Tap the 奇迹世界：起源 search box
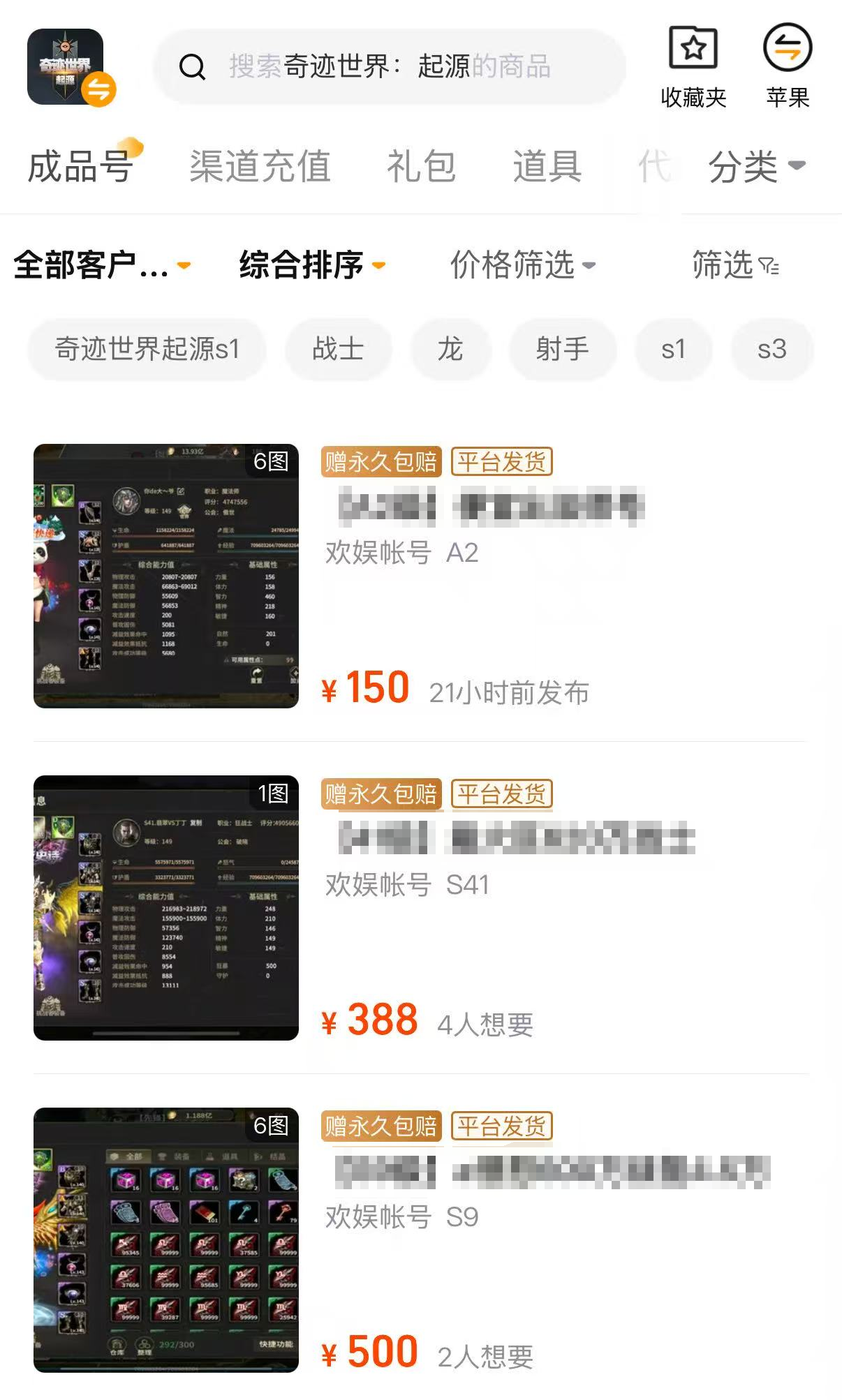 point(388,67)
